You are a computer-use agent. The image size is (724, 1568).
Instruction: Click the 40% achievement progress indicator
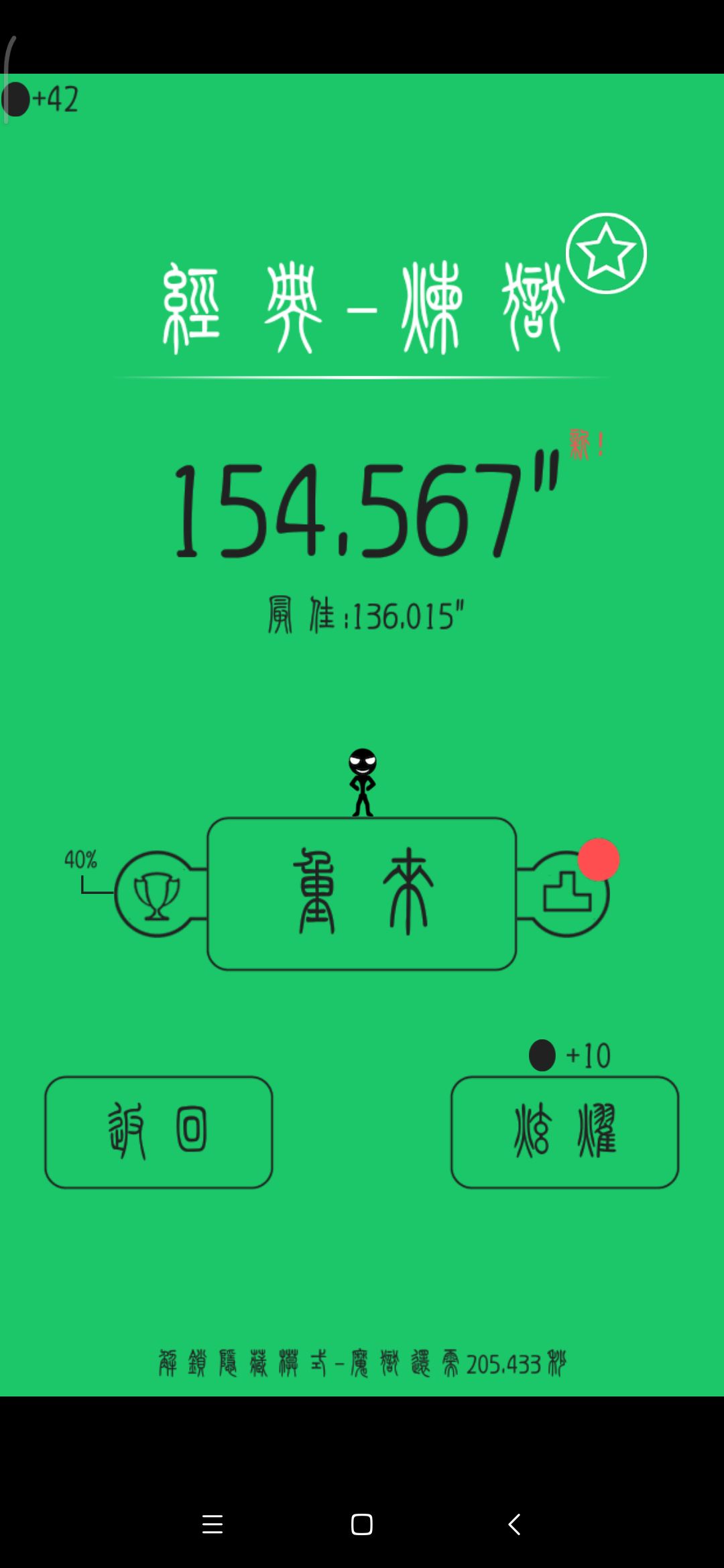[x=82, y=860]
